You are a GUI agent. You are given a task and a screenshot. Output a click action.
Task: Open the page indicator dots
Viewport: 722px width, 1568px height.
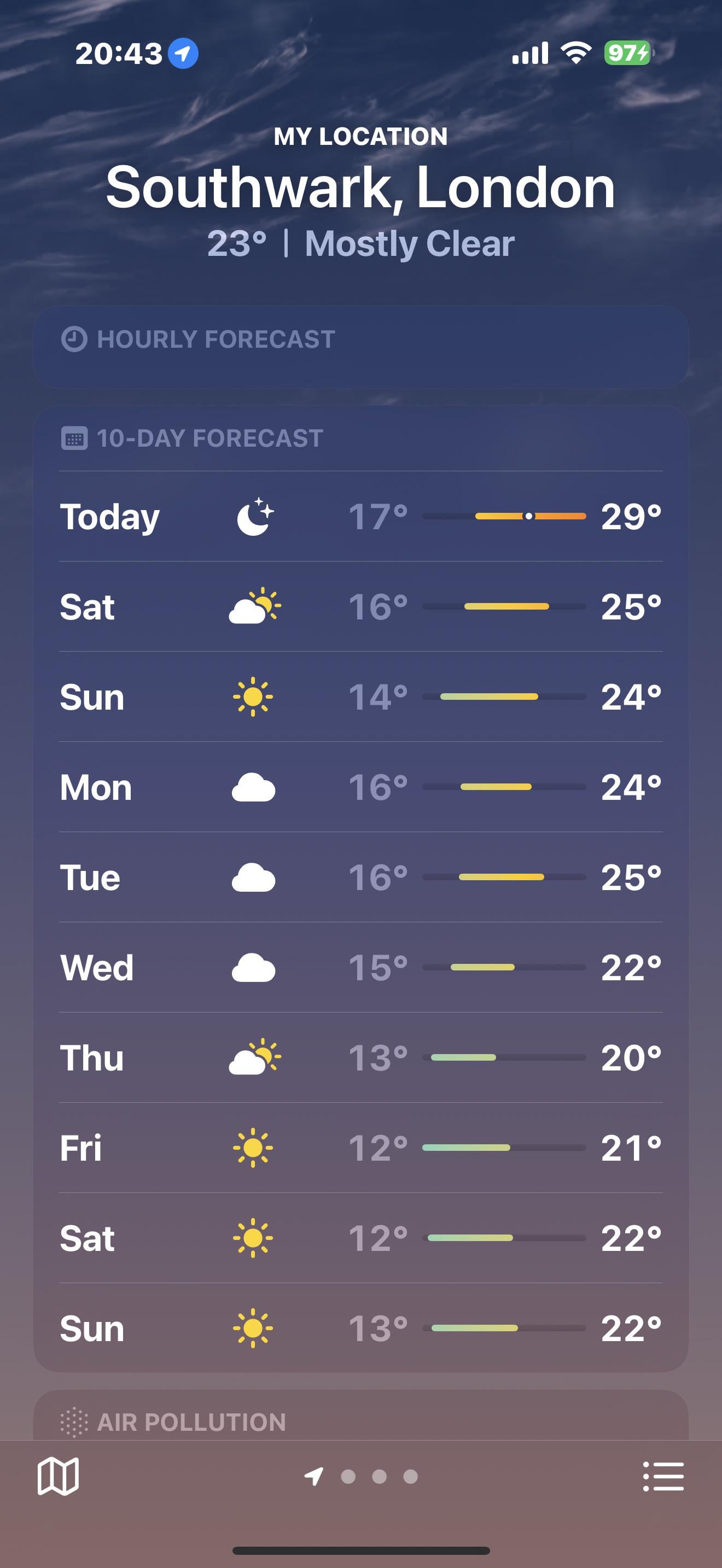tap(379, 1476)
